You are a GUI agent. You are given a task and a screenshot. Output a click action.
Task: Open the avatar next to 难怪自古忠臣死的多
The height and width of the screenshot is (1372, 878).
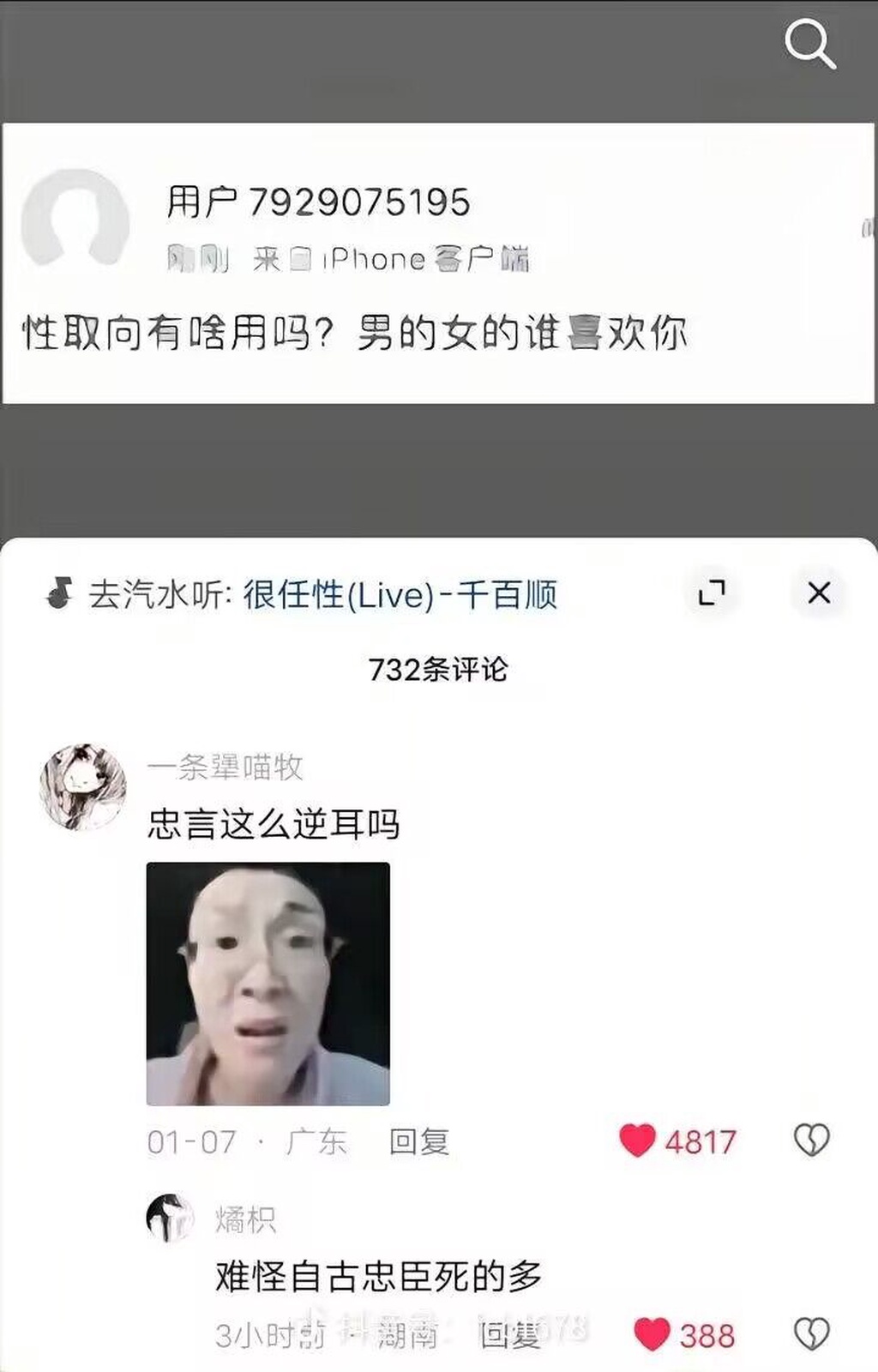coord(170,1218)
